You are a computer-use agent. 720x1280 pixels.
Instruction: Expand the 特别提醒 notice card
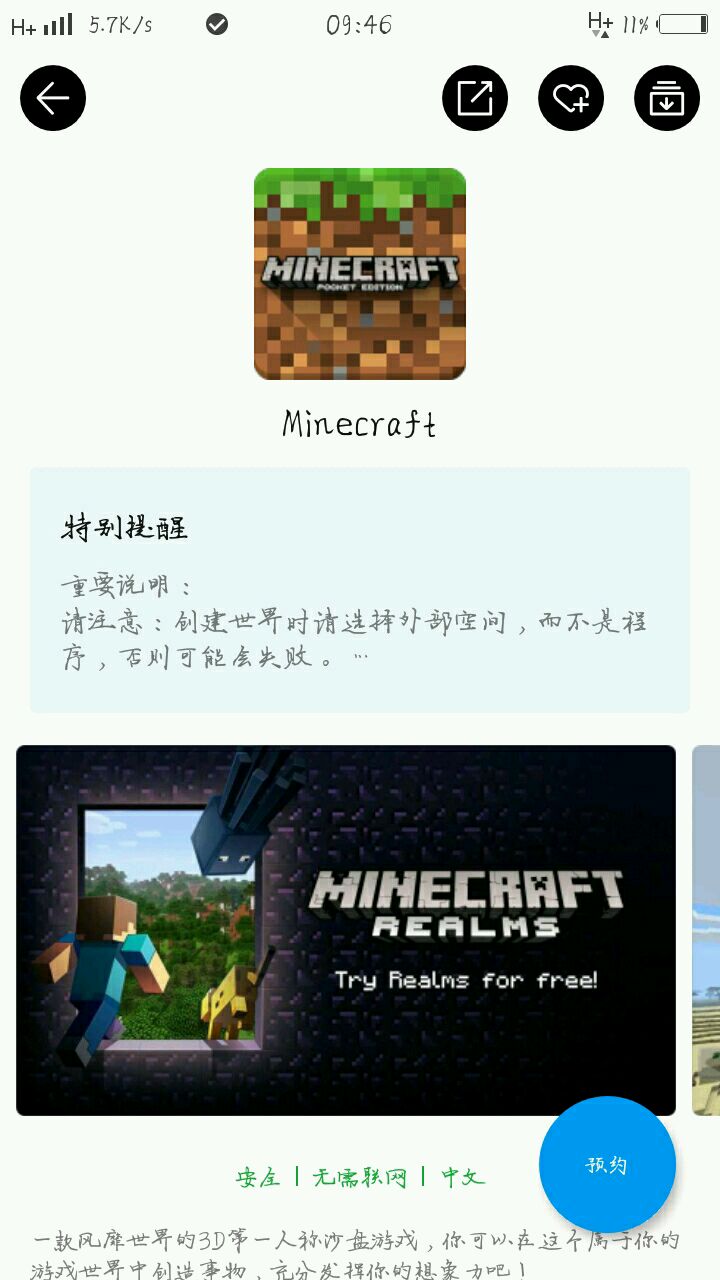pyautogui.click(x=360, y=590)
